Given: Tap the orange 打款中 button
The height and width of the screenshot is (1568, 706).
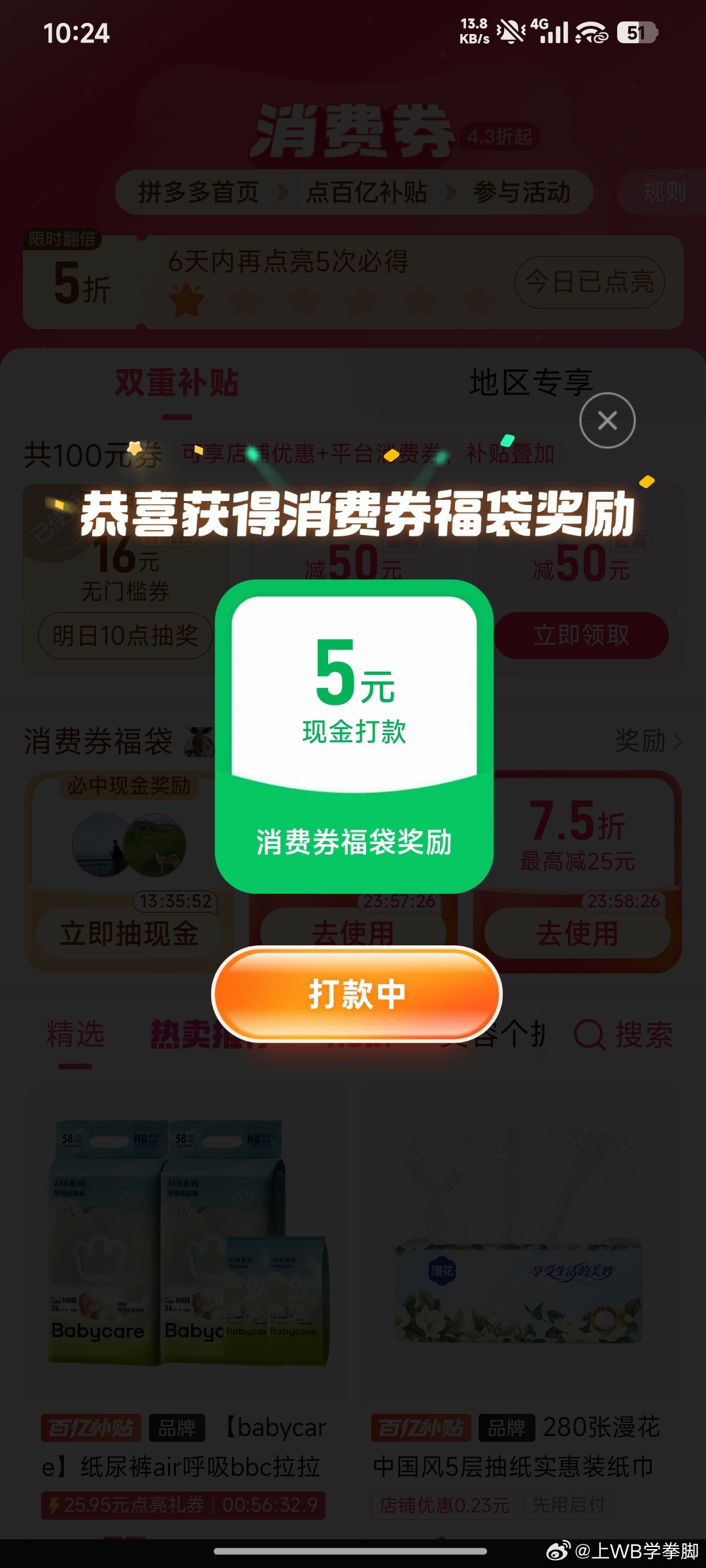Looking at the screenshot, I should [x=357, y=994].
